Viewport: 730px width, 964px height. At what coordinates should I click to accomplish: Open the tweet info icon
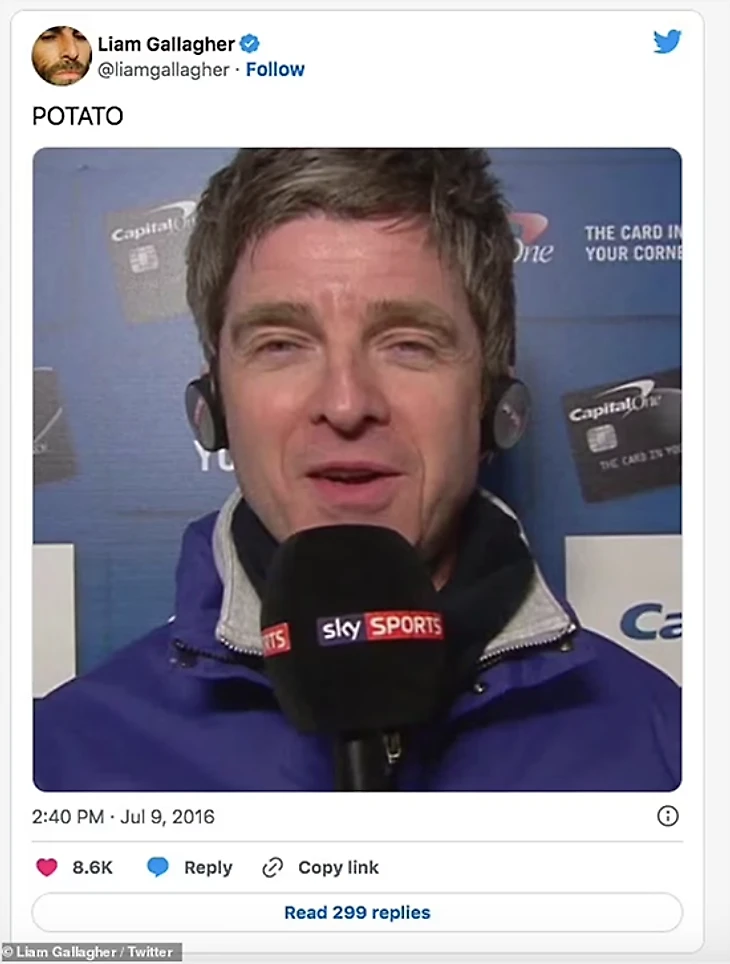667,816
